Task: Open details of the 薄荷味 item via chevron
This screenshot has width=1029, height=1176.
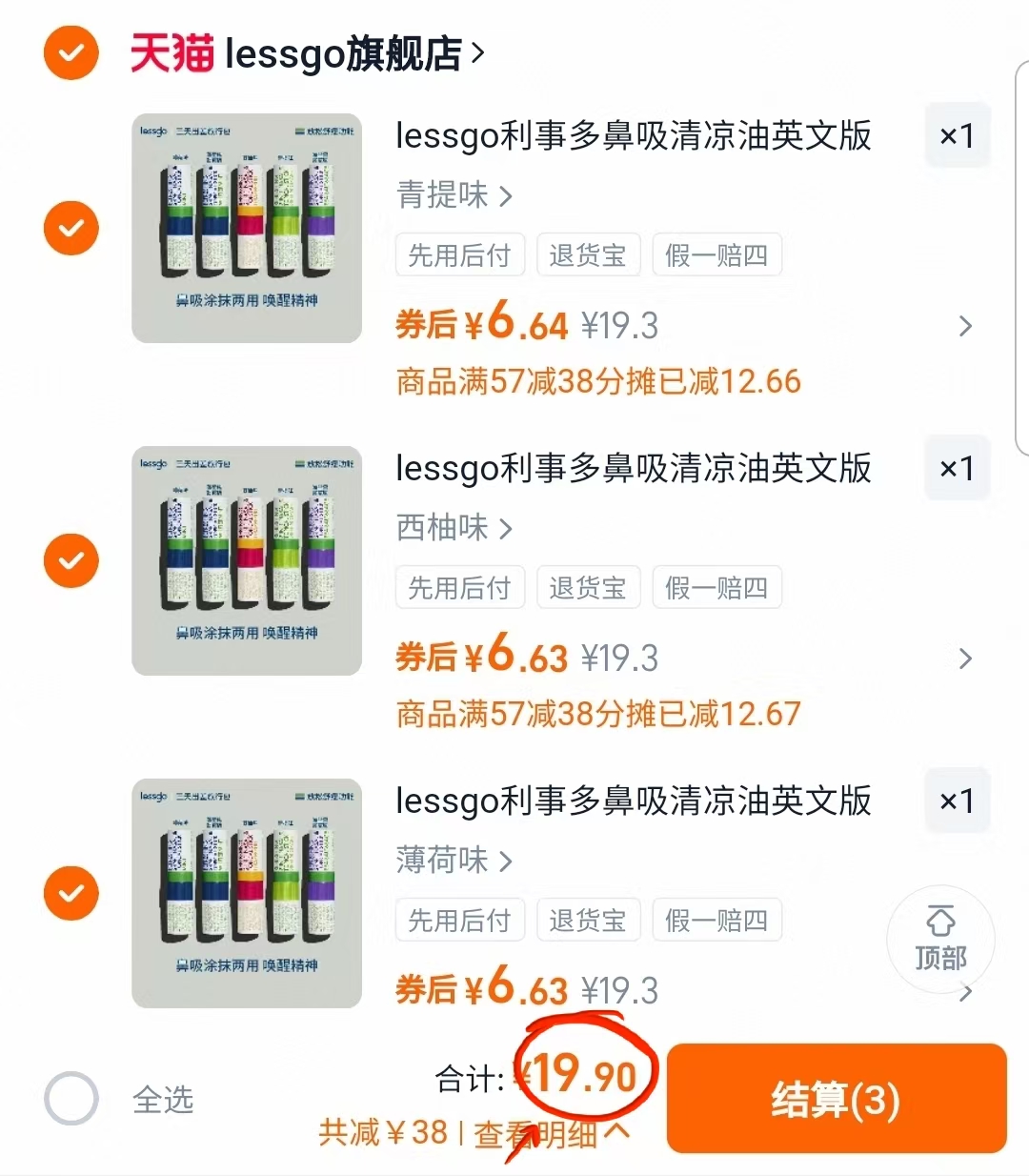Action: (966, 992)
